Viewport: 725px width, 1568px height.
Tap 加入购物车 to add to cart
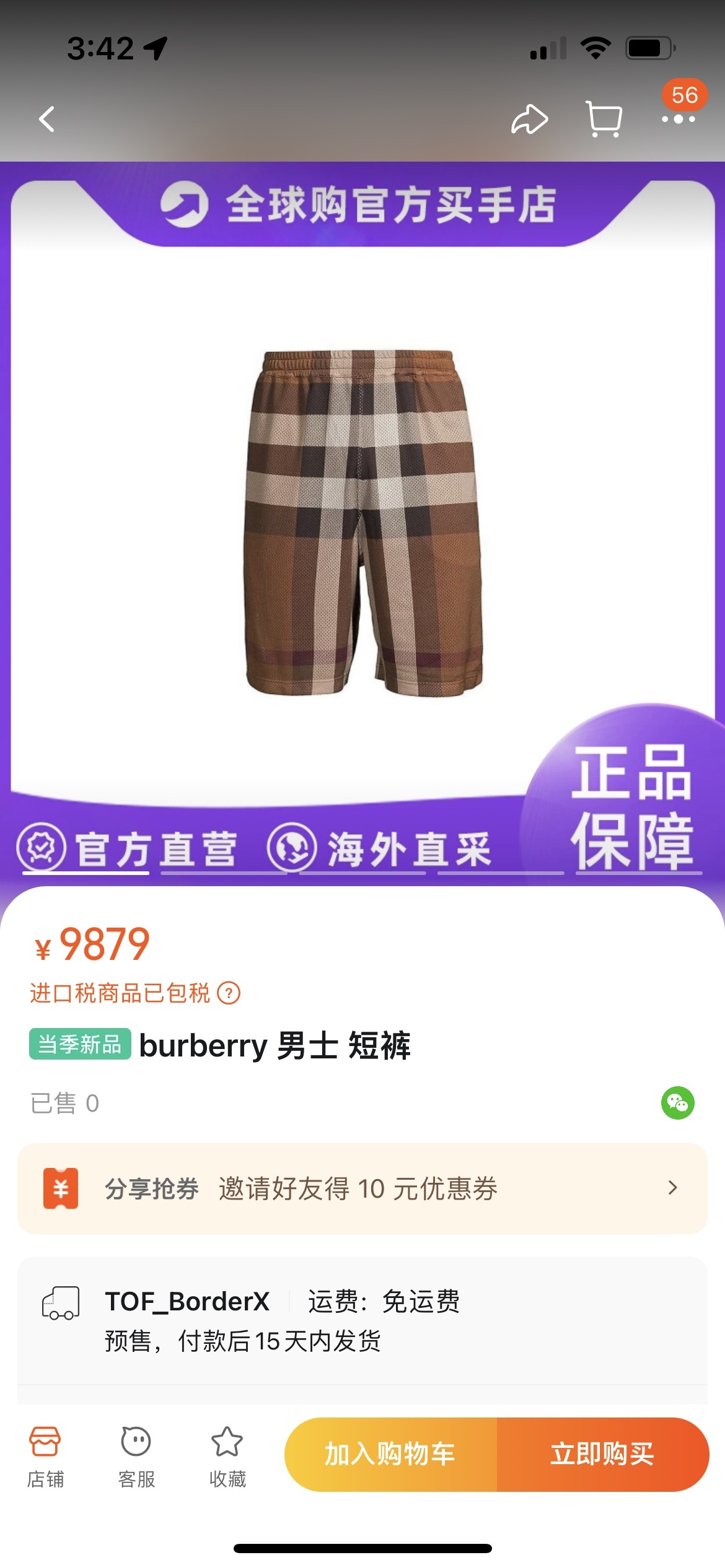[390, 1454]
